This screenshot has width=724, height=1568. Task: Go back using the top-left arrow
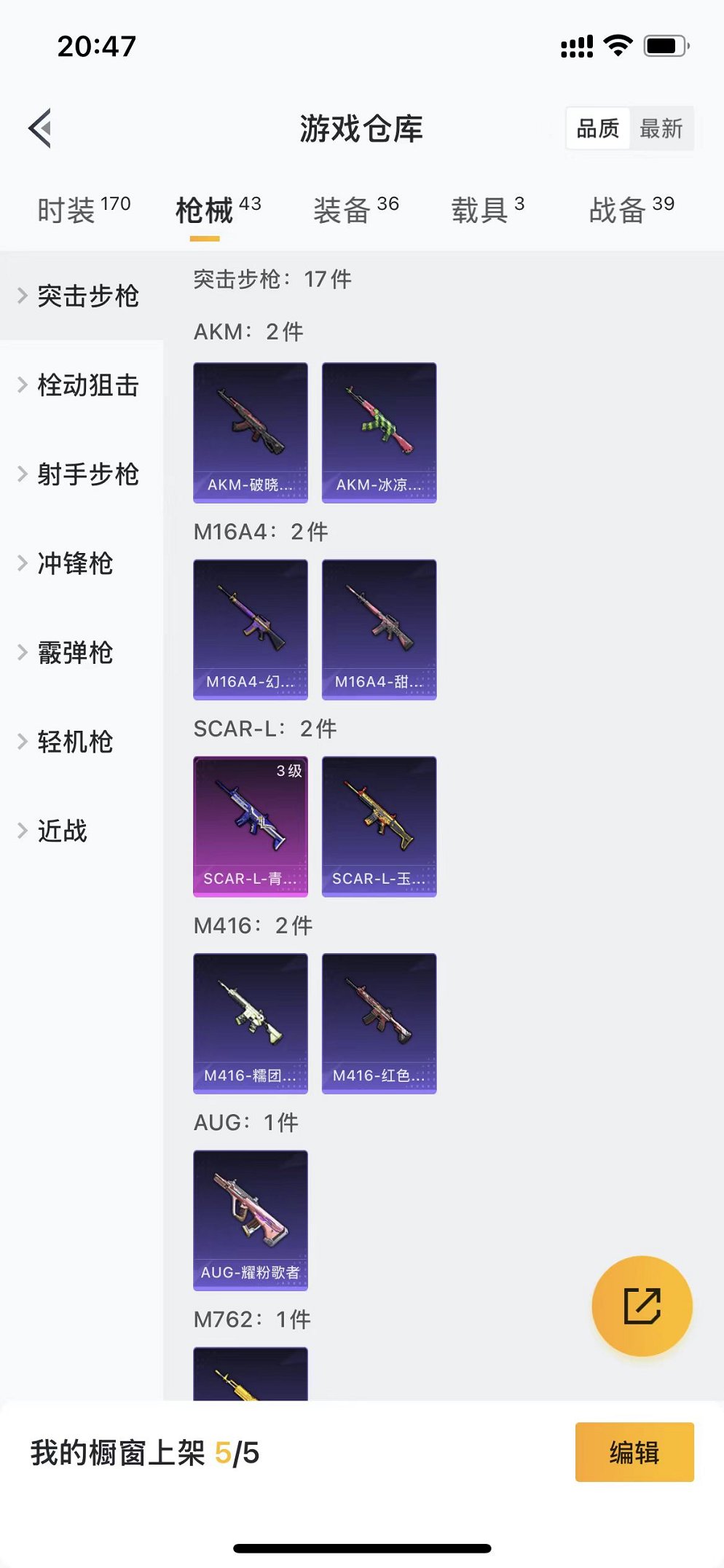tap(41, 128)
